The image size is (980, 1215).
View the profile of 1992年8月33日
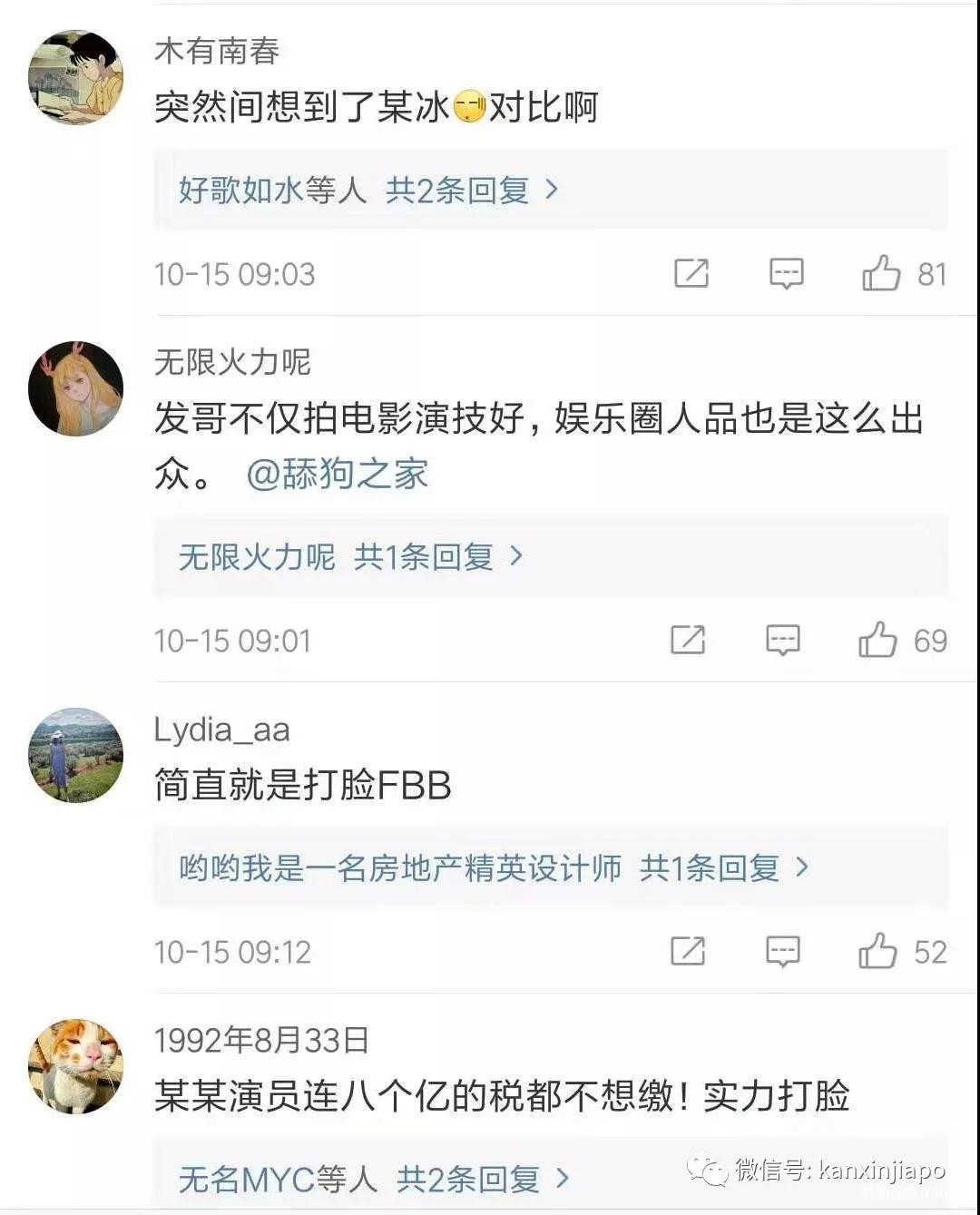pos(76,1066)
